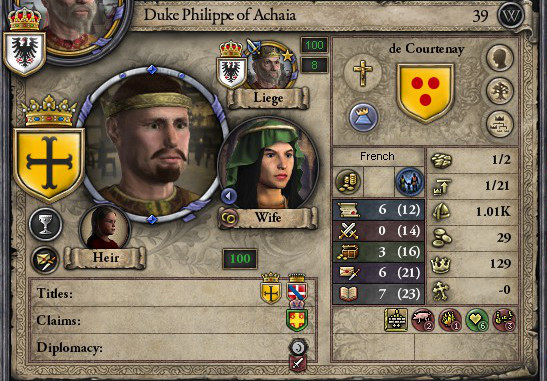Open the religion cross icon

pyautogui.click(x=363, y=72)
